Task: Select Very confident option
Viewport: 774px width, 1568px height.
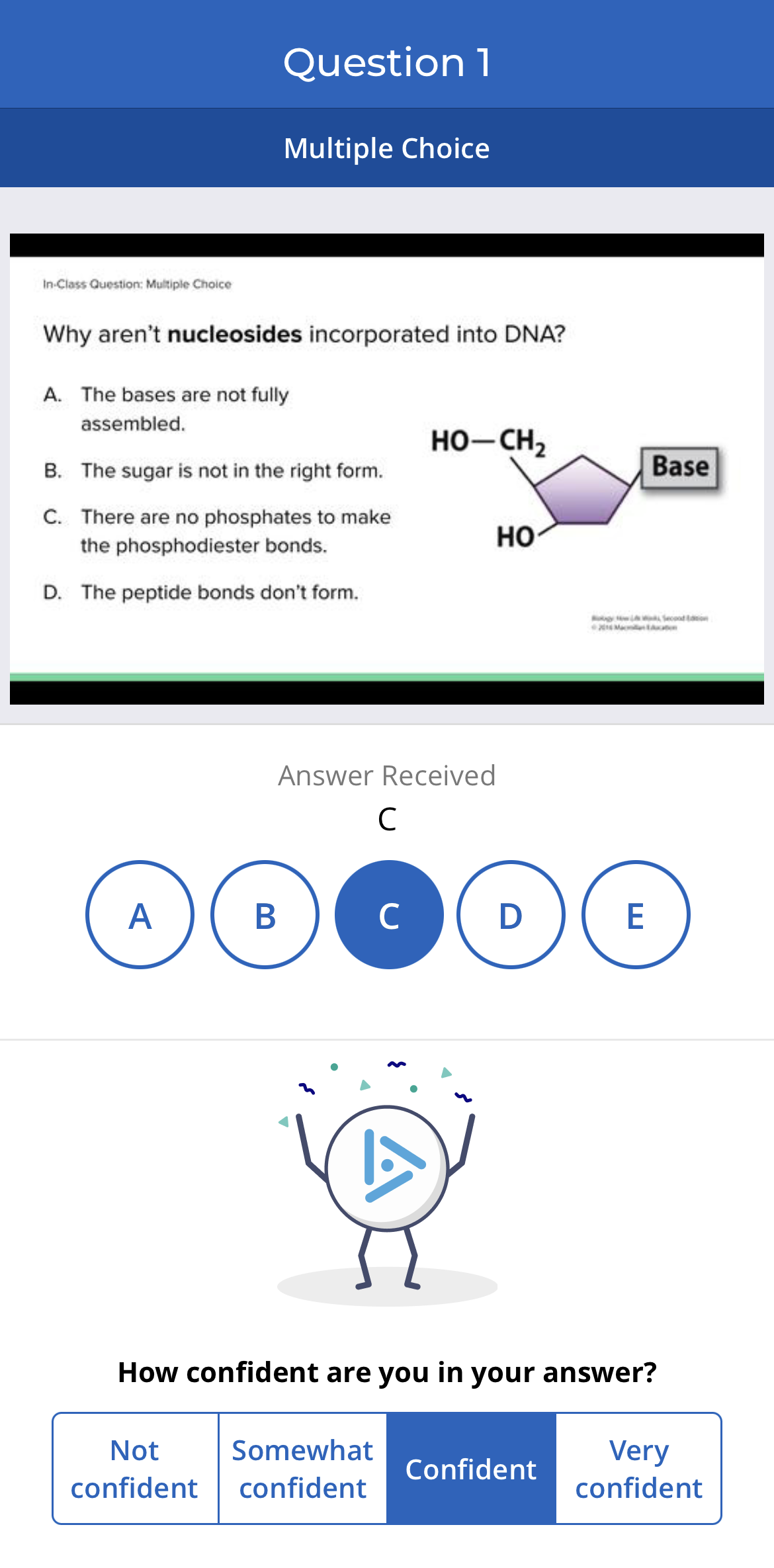Action: 638,1469
